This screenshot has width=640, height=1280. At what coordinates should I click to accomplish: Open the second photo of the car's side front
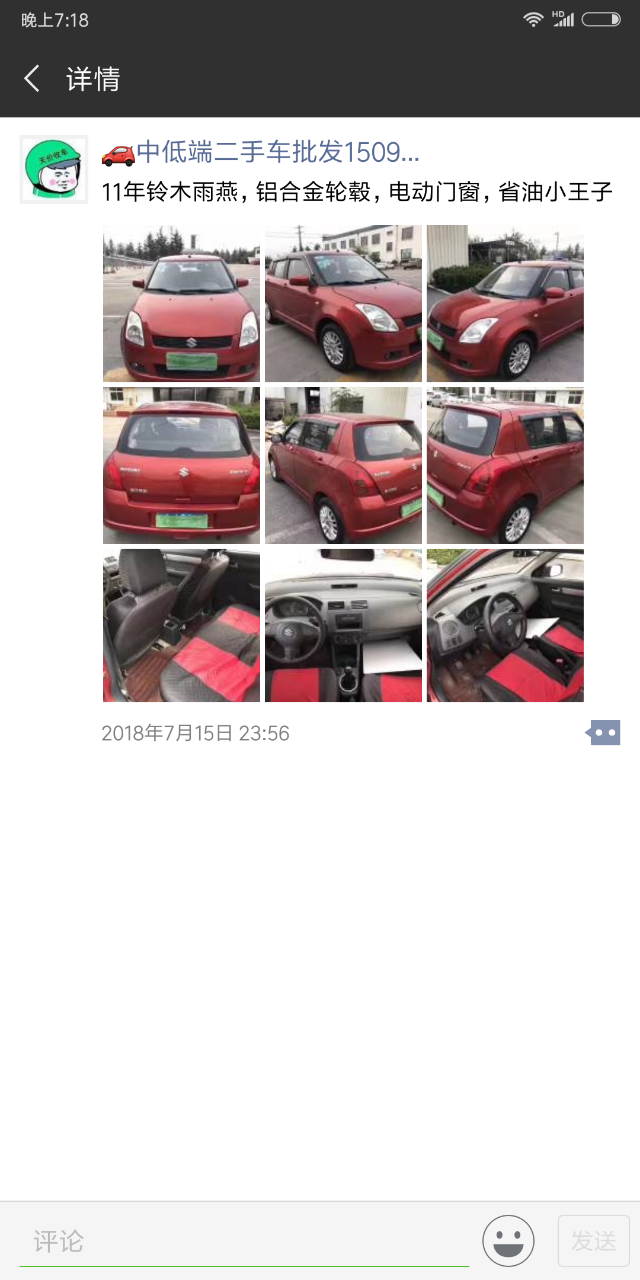343,303
